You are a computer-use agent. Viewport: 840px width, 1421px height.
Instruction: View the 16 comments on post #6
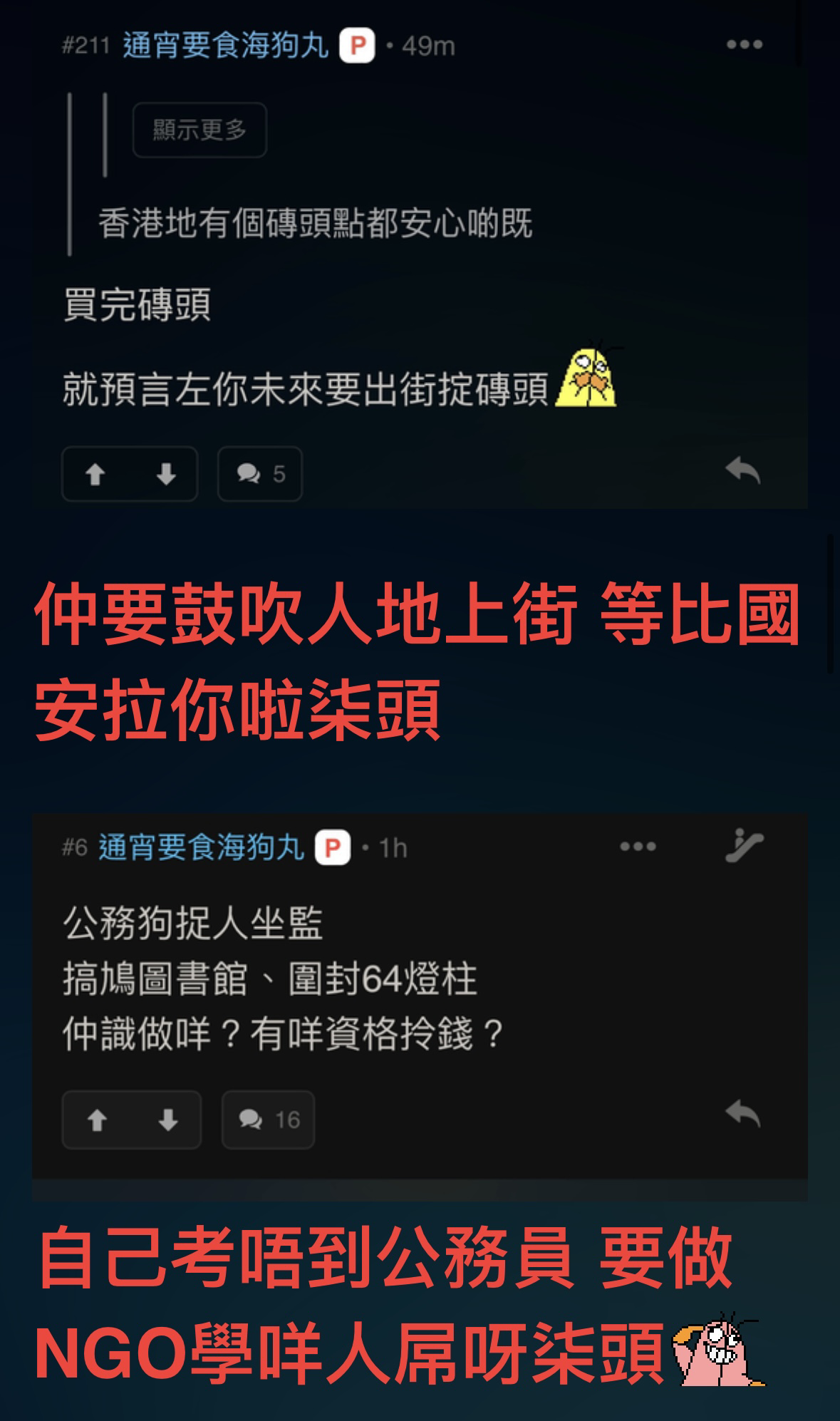[268, 1120]
